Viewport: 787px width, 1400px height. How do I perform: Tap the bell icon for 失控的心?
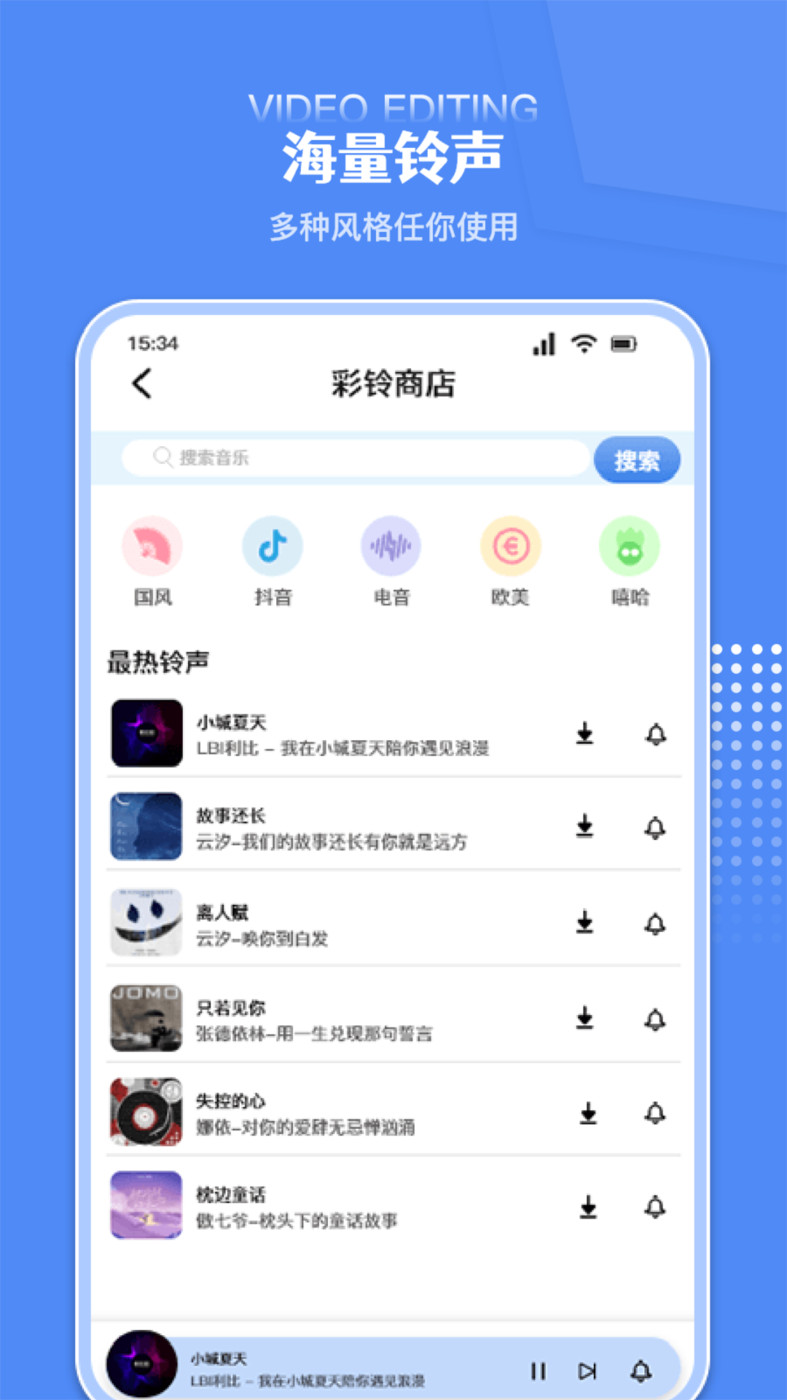pyautogui.click(x=655, y=1112)
